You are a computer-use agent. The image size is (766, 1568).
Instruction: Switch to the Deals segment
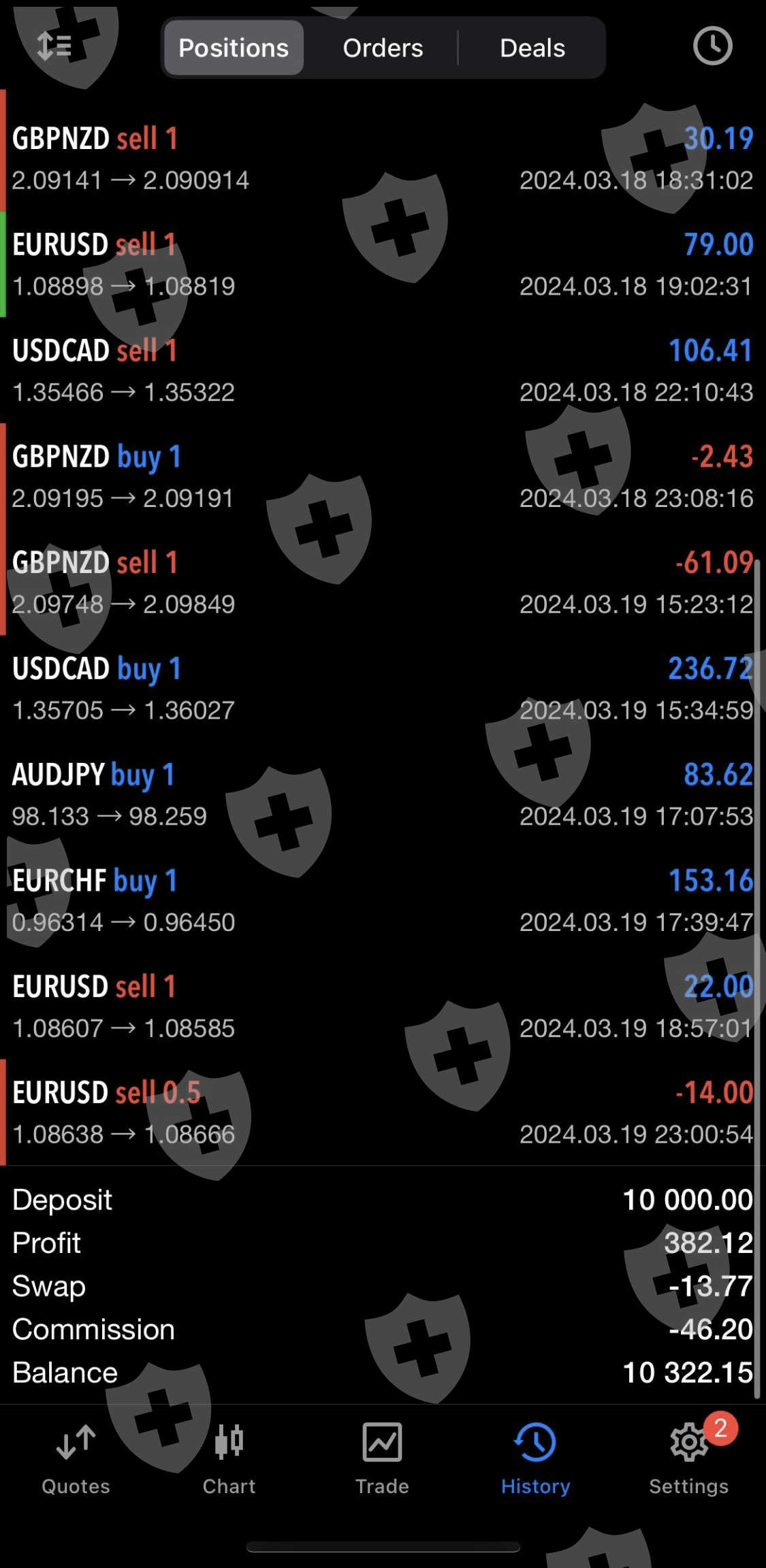click(532, 48)
